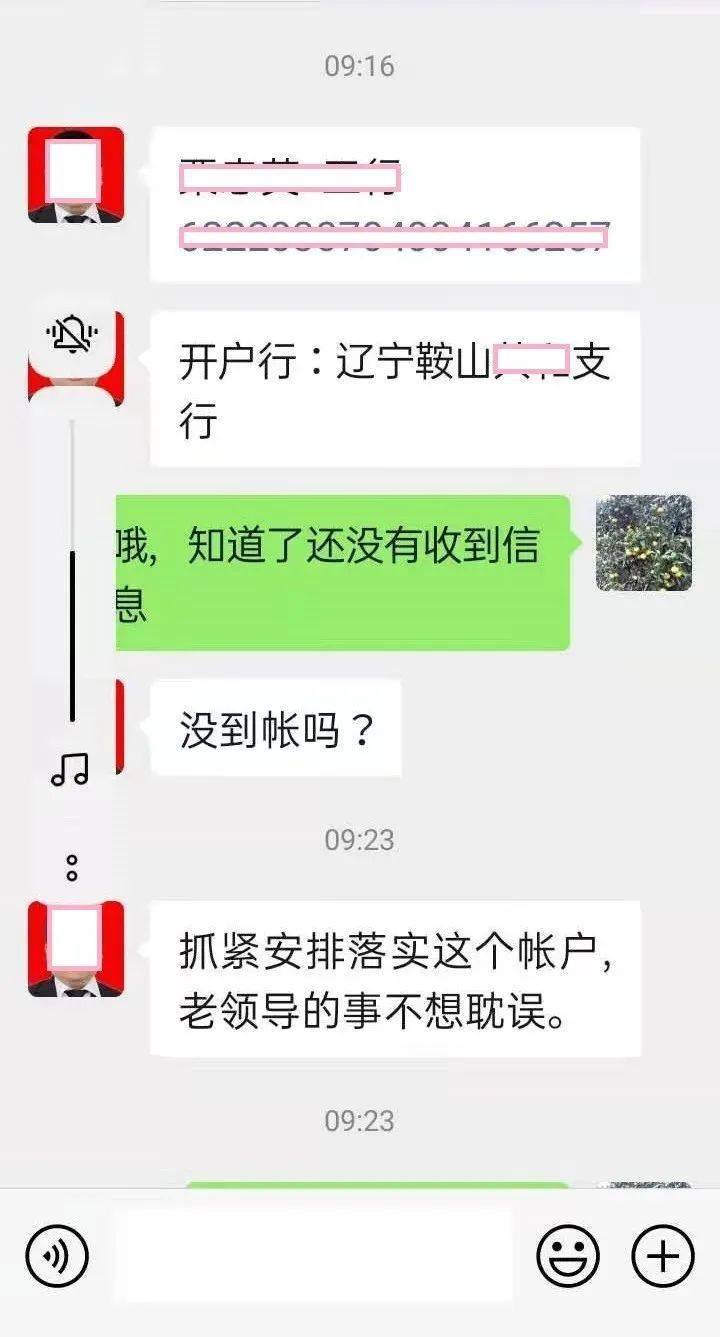Viewport: 720px width, 1337px height.
Task: Tap the message text field
Action: coord(313,1255)
